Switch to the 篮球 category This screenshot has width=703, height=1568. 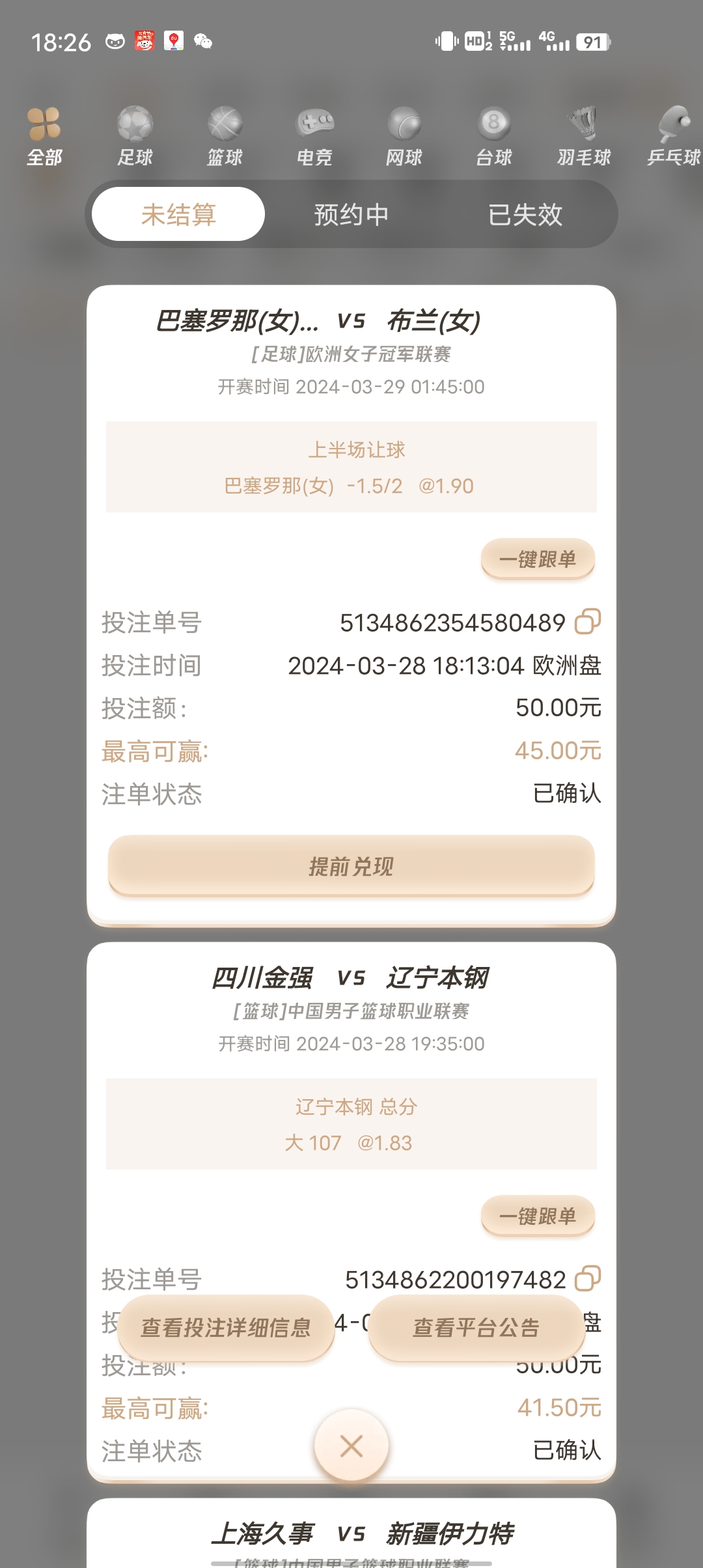pos(225,136)
